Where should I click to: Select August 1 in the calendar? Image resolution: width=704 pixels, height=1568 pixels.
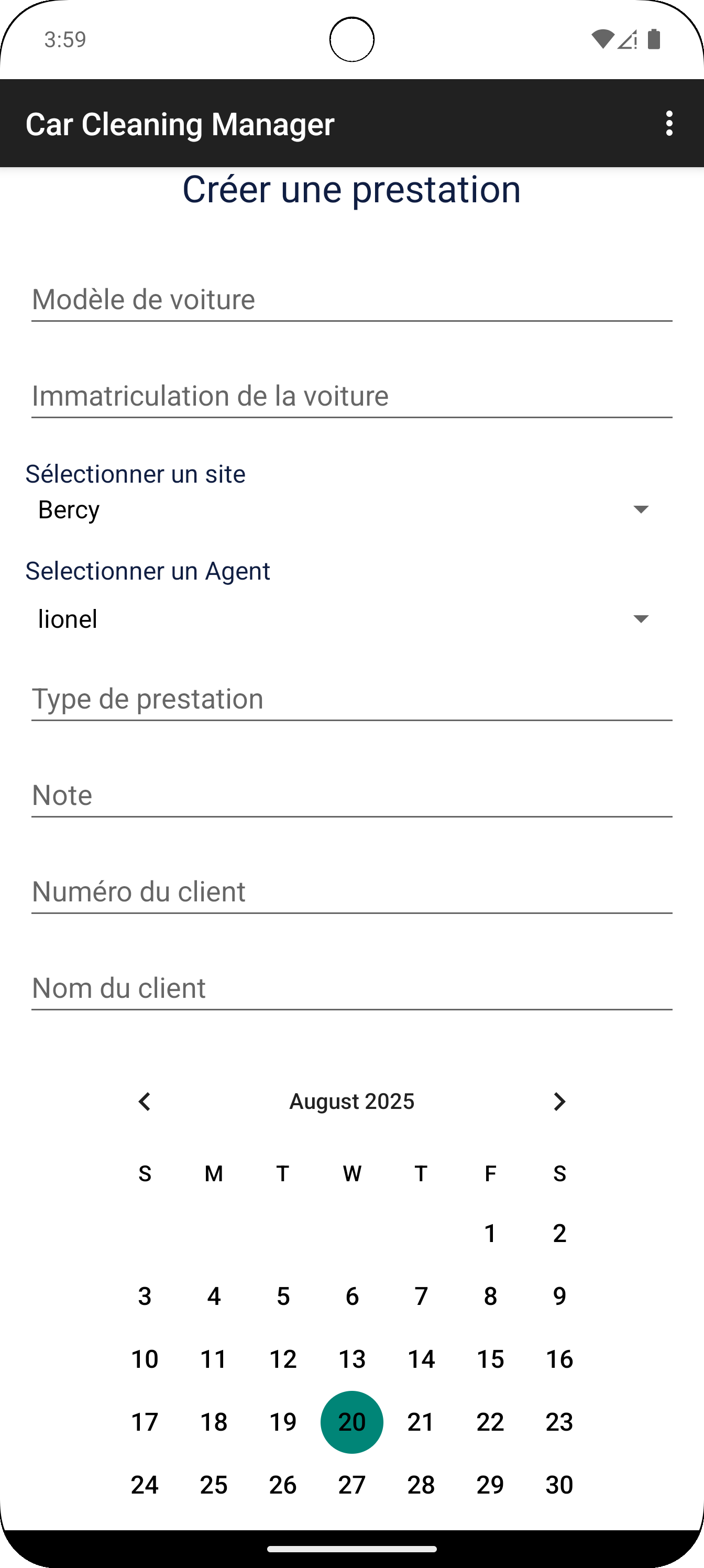(x=490, y=1233)
